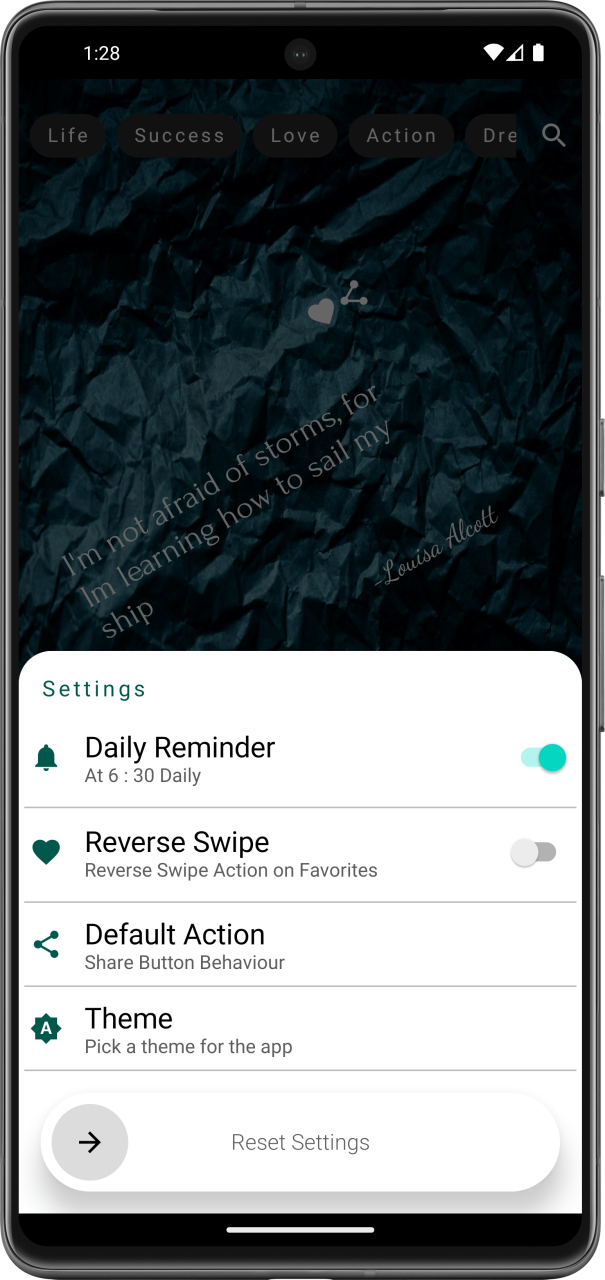The height and width of the screenshot is (1280, 605).
Task: Choose the Love category chip
Action: coord(295,136)
